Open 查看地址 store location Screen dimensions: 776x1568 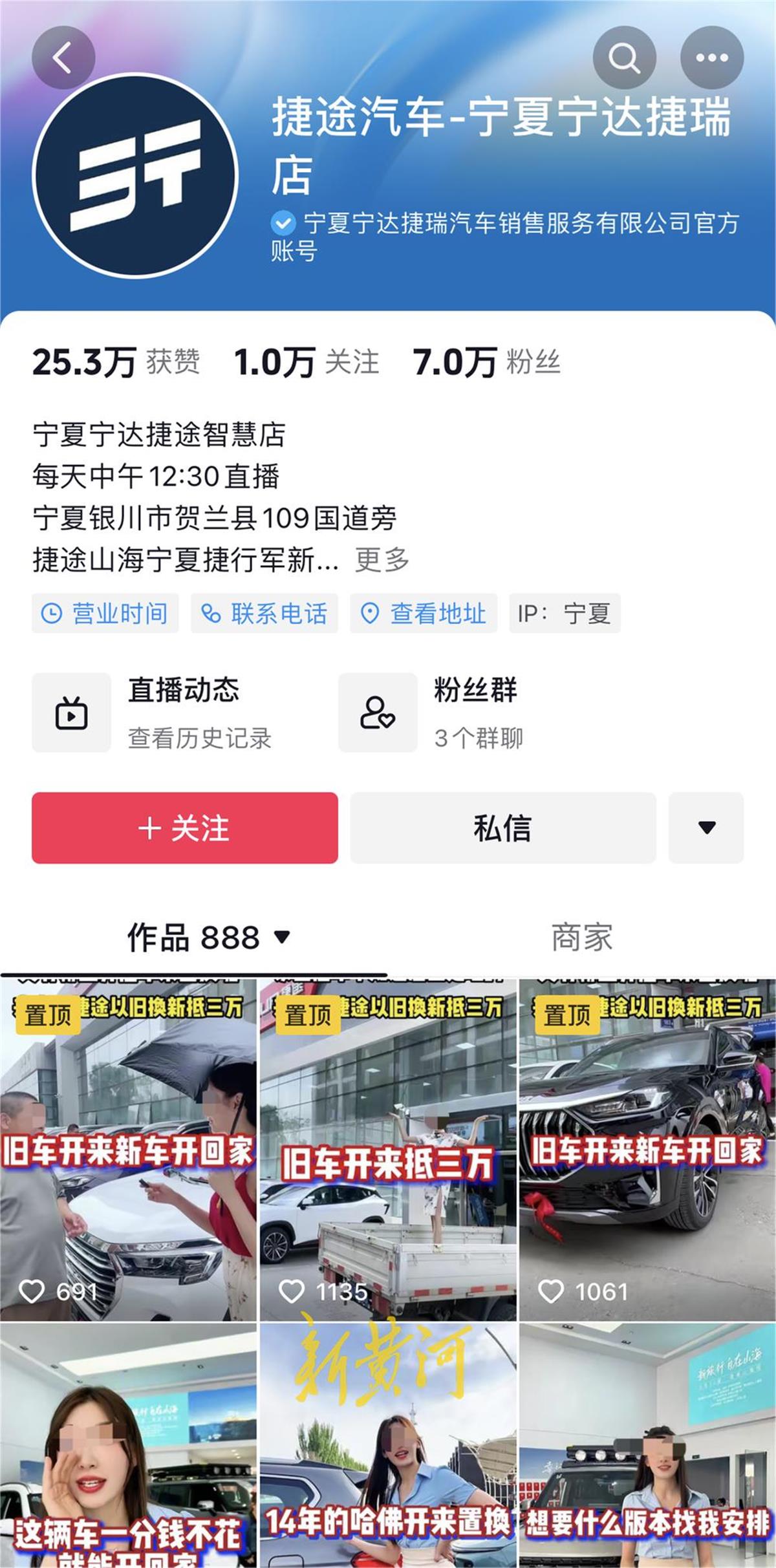424,613
